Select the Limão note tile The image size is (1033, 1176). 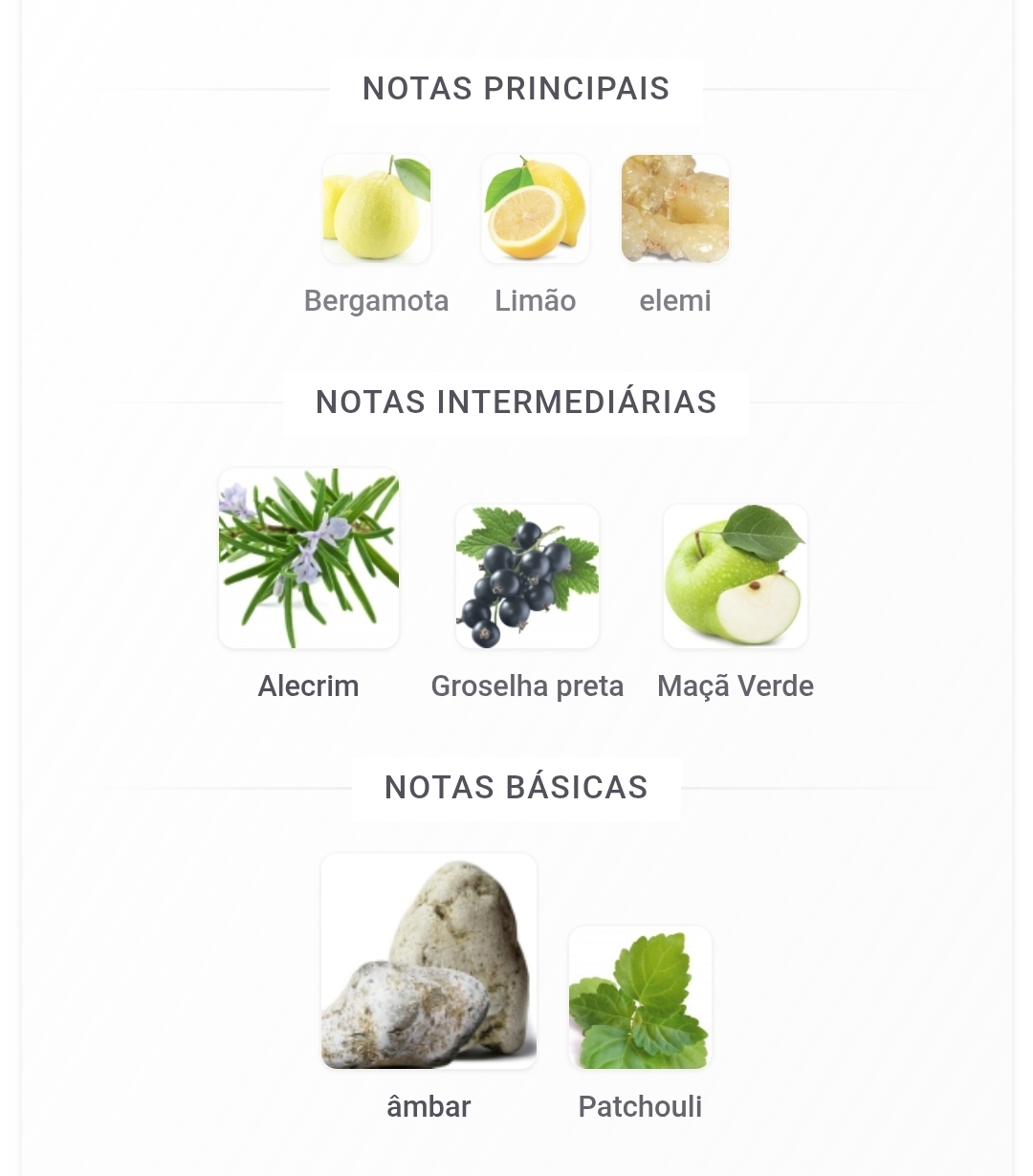point(536,209)
